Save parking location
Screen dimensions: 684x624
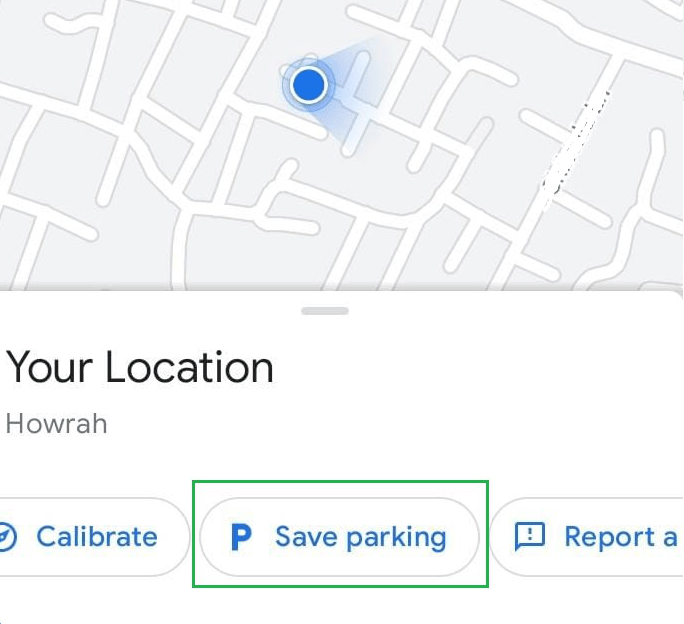pyautogui.click(x=340, y=537)
